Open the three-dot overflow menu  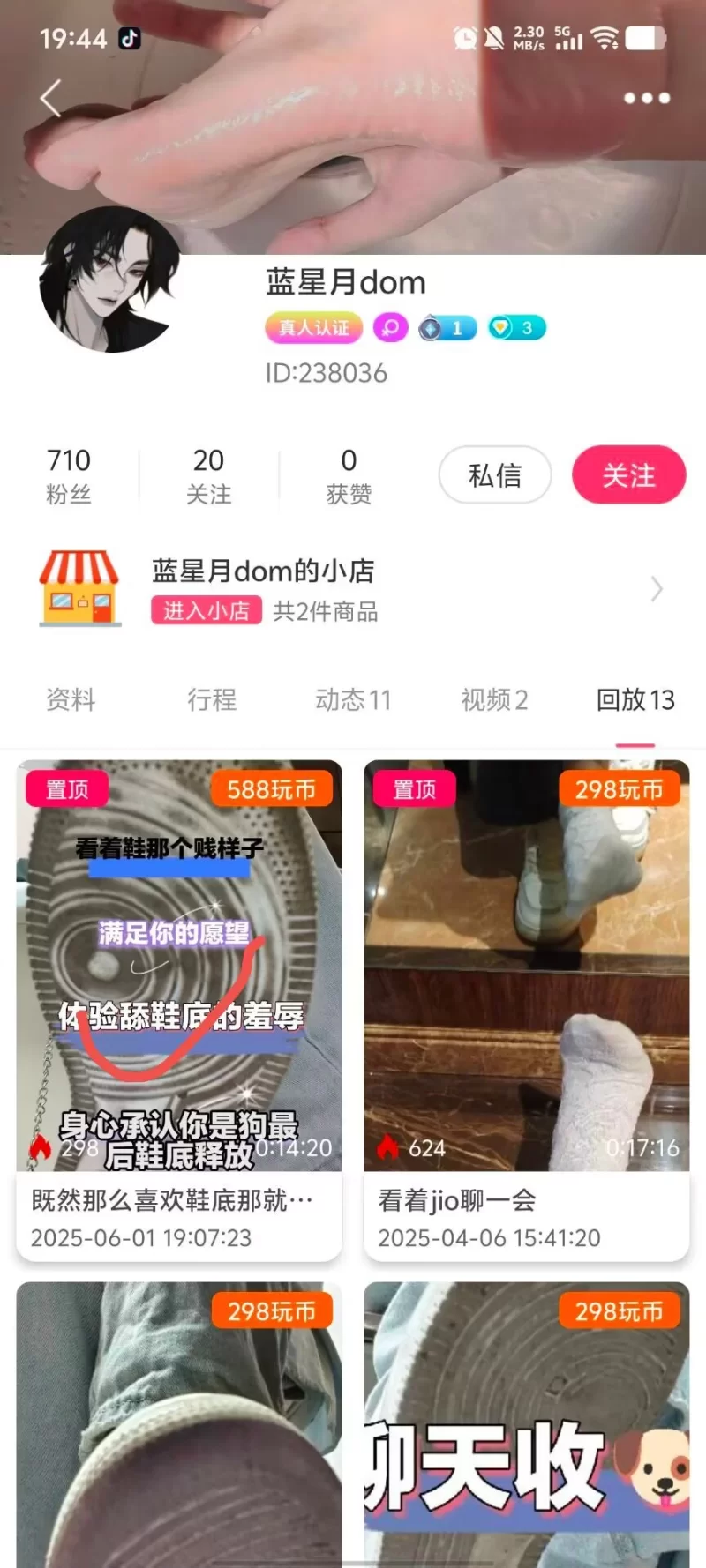(x=646, y=98)
